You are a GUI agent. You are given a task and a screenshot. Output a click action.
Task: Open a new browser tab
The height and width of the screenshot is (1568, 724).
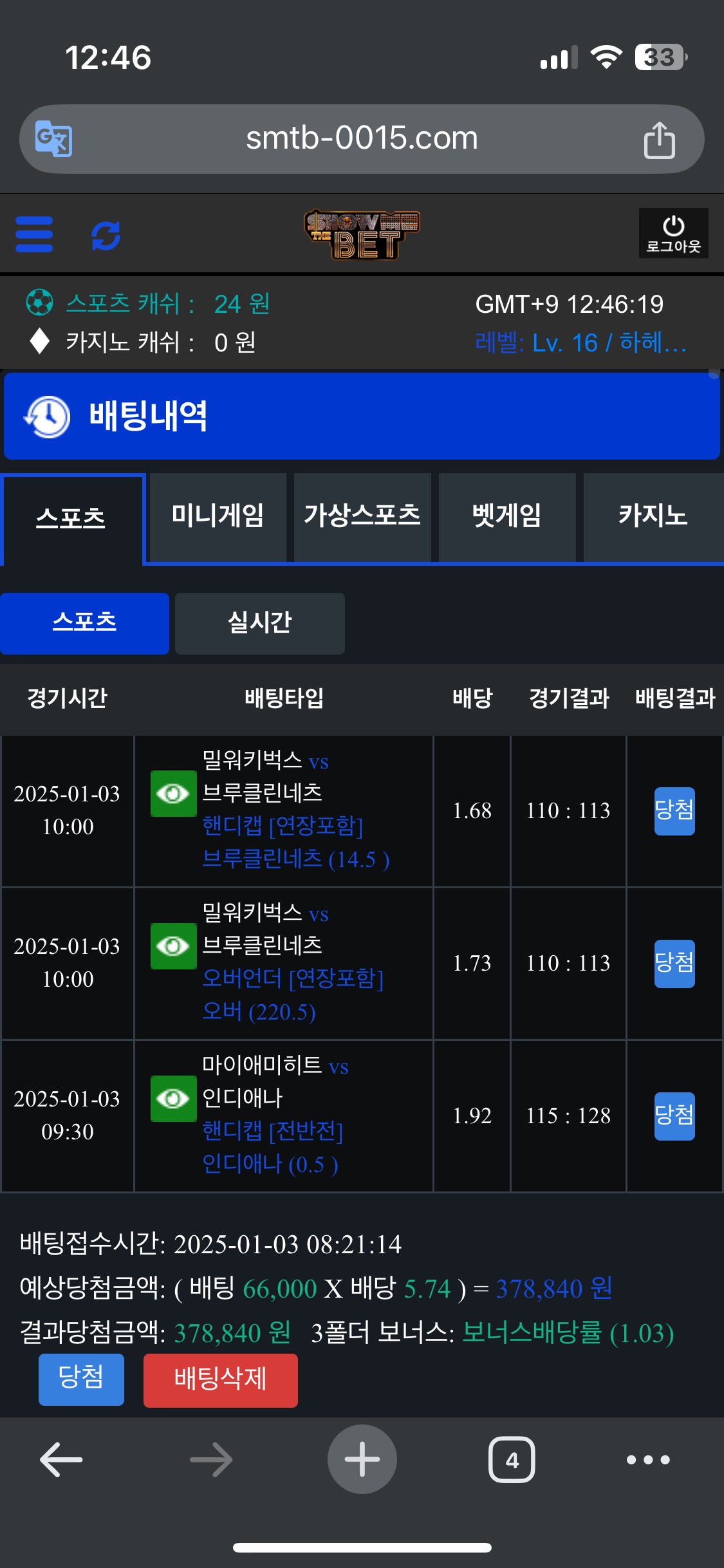click(362, 1459)
